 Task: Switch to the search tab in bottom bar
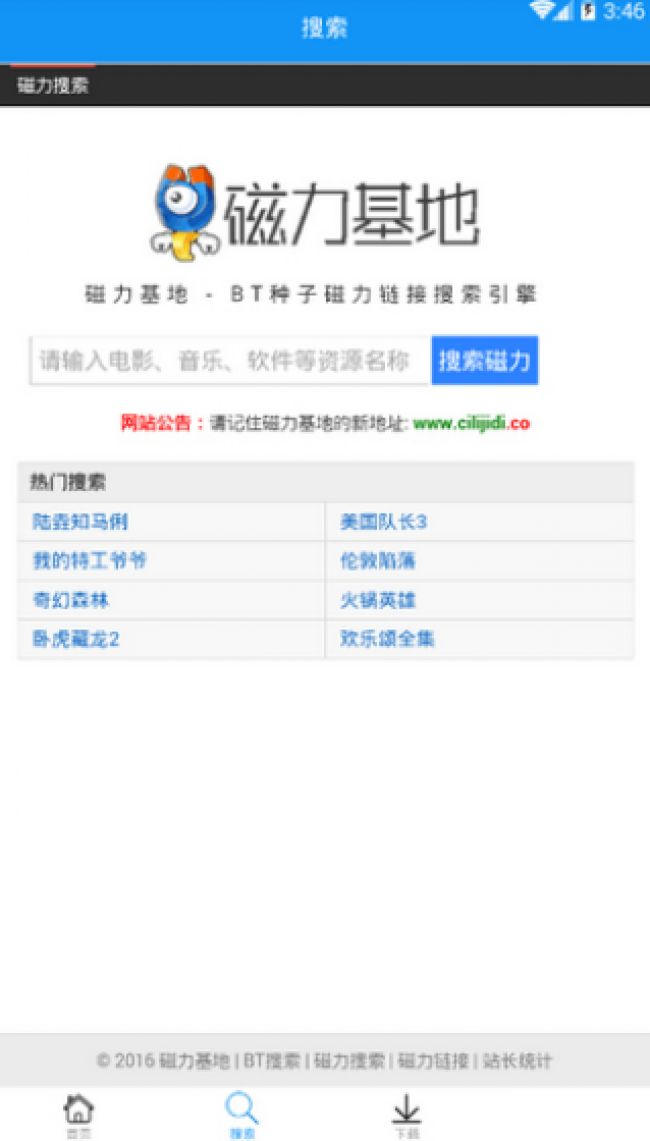tap(242, 1115)
